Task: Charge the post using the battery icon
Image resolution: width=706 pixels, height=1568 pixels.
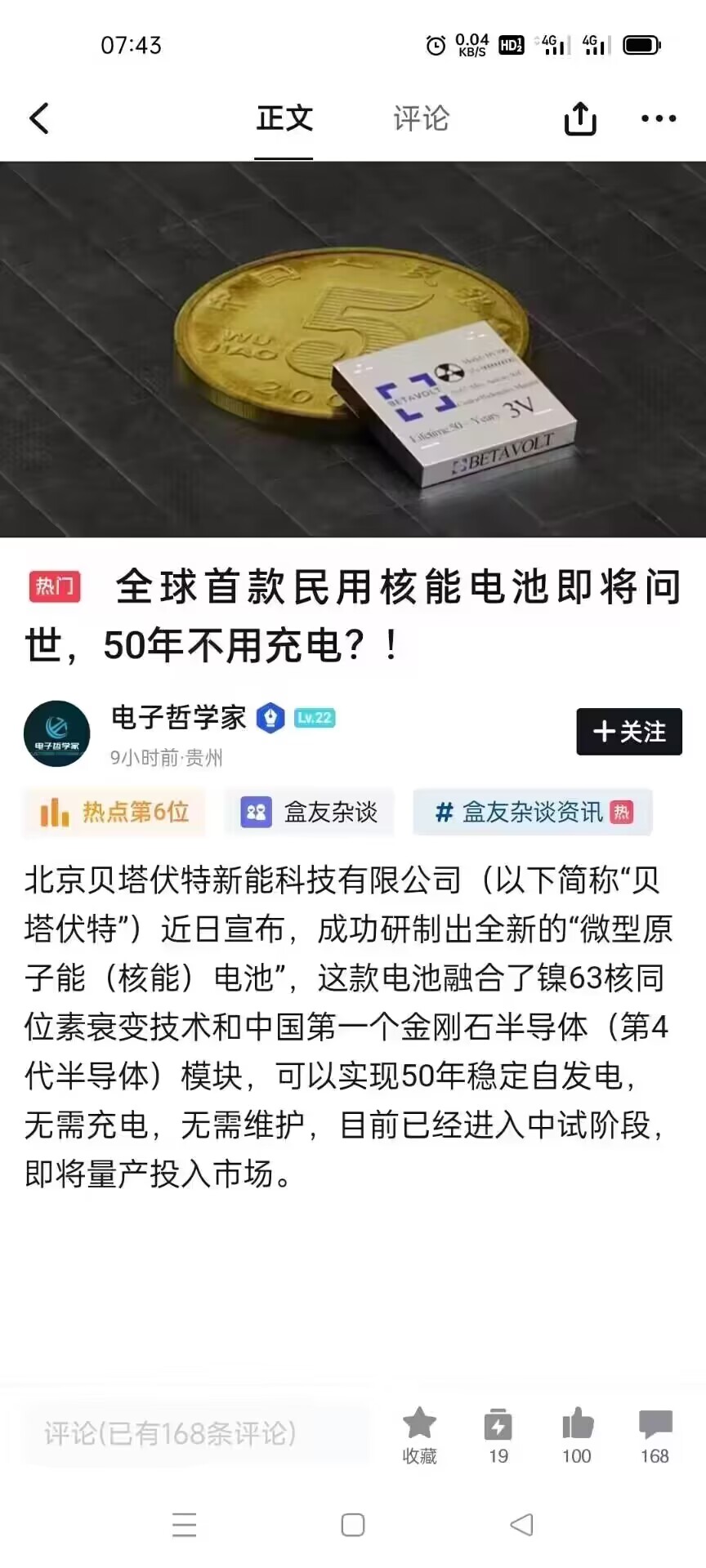Action: coord(498,1435)
